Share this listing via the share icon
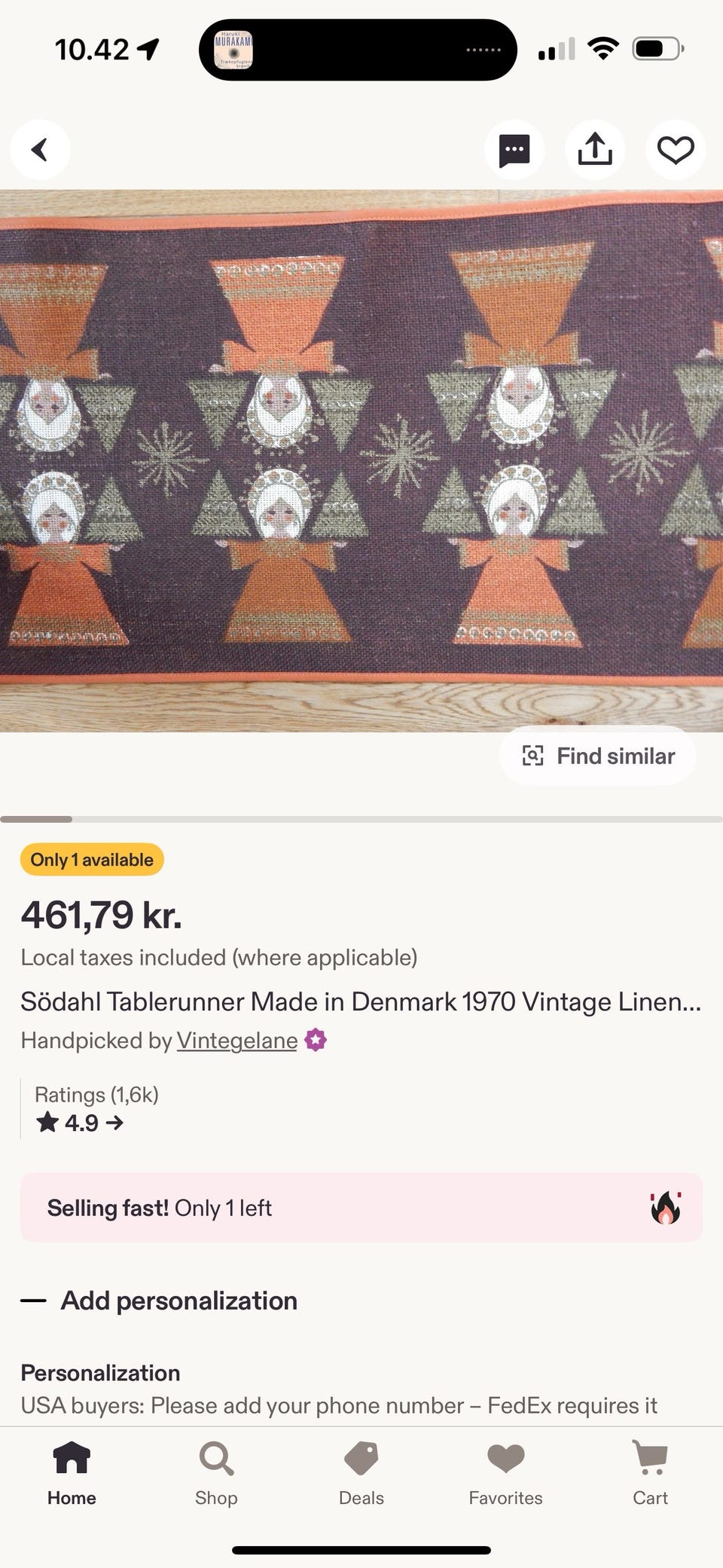This screenshot has height=1568, width=723. pyautogui.click(x=595, y=149)
